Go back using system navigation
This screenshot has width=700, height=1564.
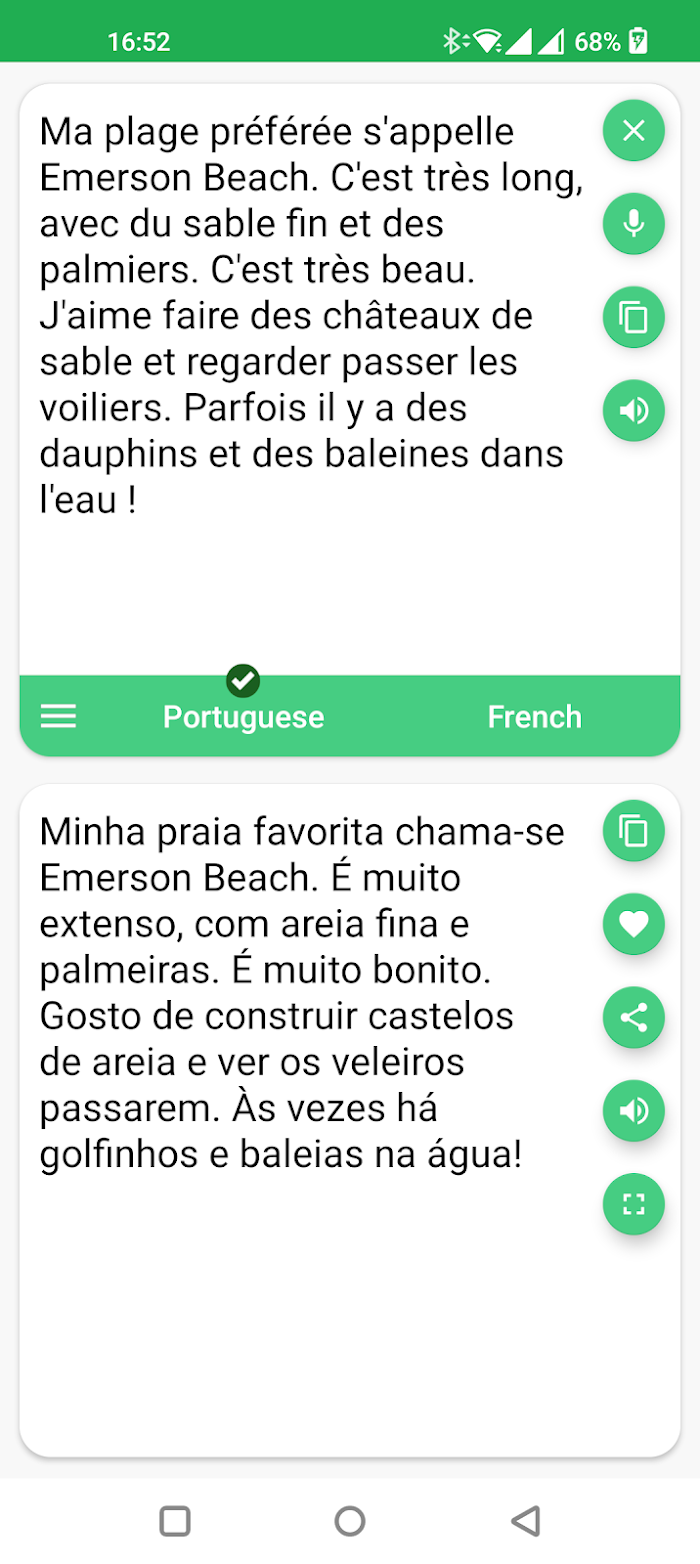coord(525,1521)
